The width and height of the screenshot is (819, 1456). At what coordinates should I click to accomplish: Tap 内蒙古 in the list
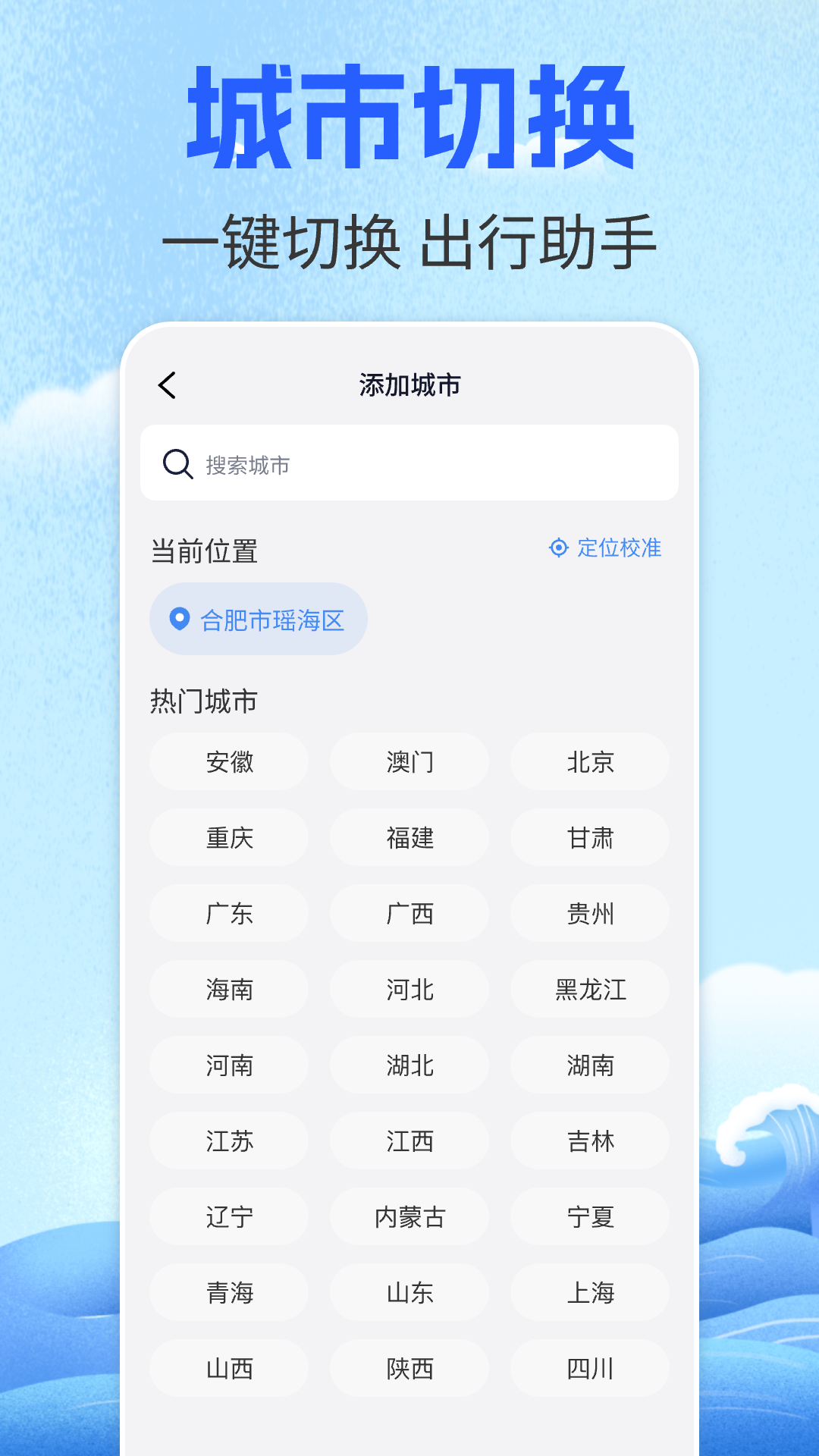tap(409, 1217)
